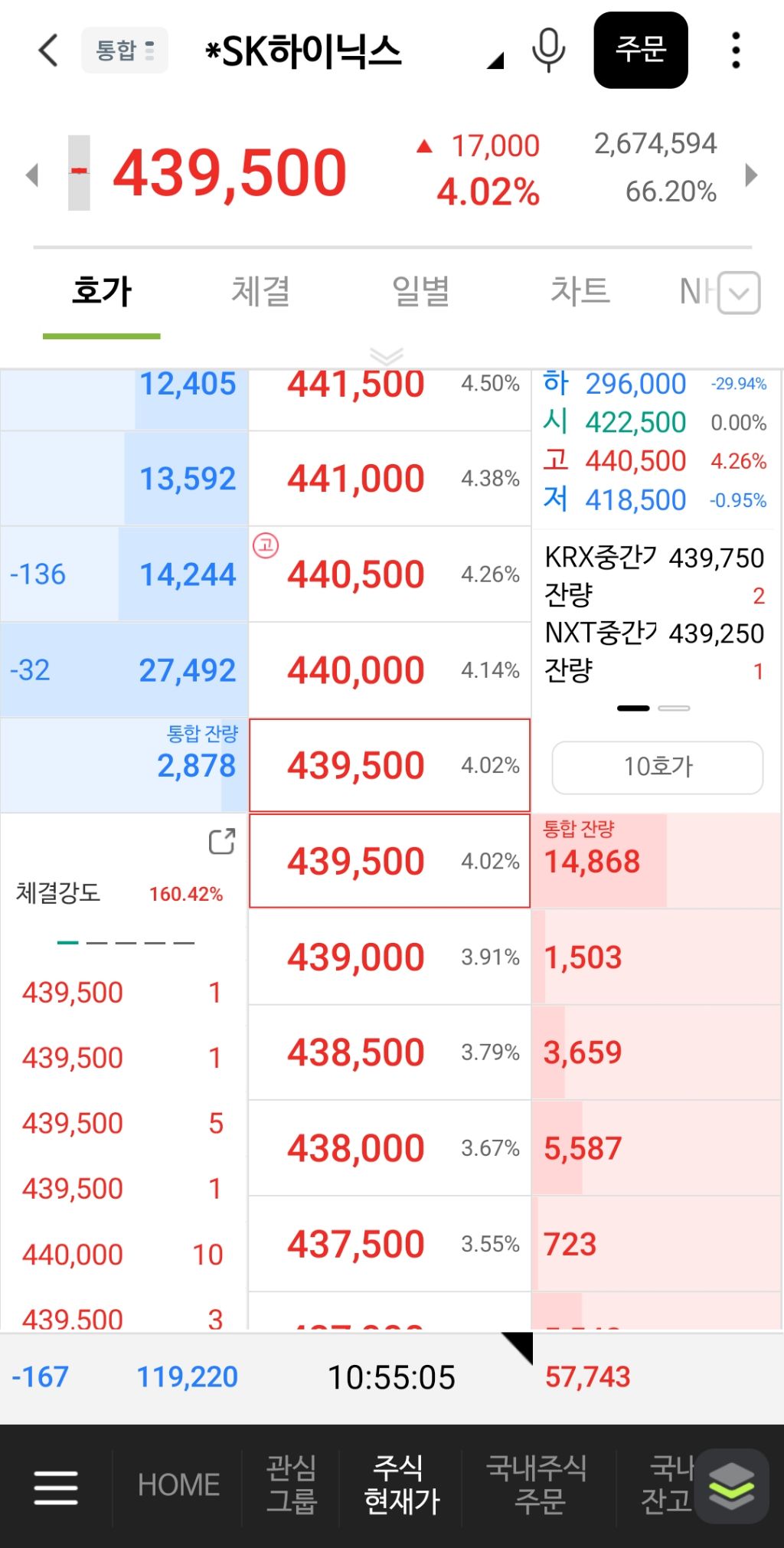
Task: Select the 관심그룹 navigation icon
Action: tap(291, 1484)
